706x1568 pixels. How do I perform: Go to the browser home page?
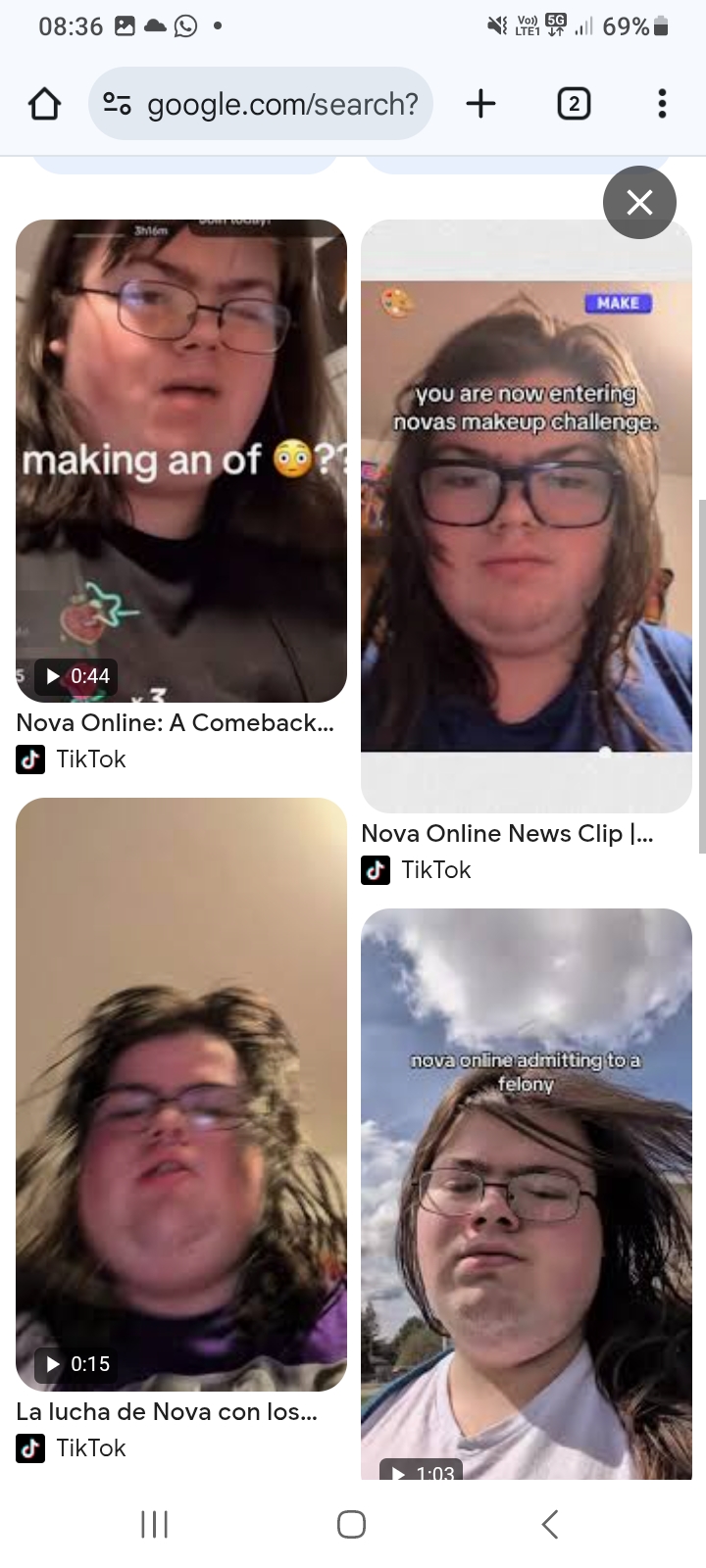point(44,104)
